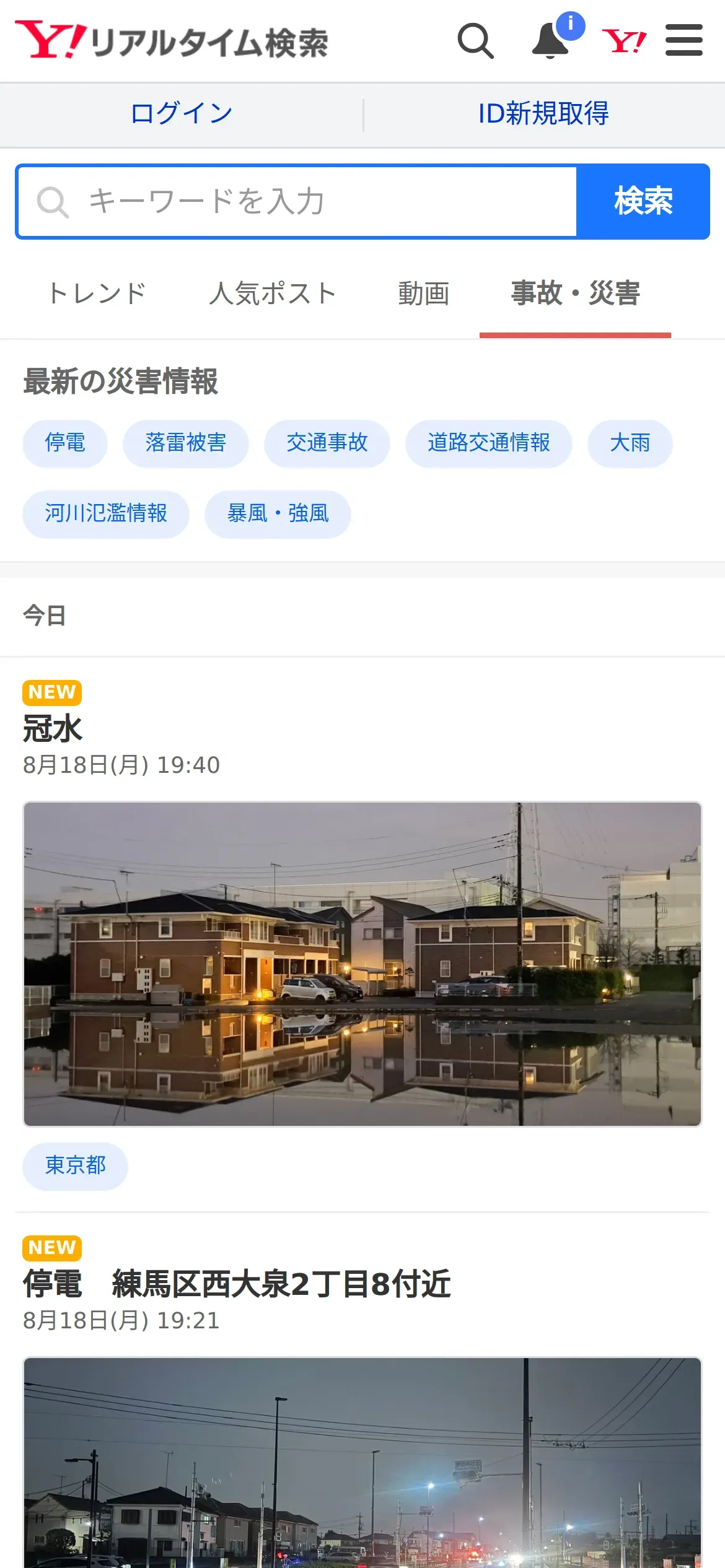
Task: Select the 河川氾濫情報 chip
Action: [106, 514]
